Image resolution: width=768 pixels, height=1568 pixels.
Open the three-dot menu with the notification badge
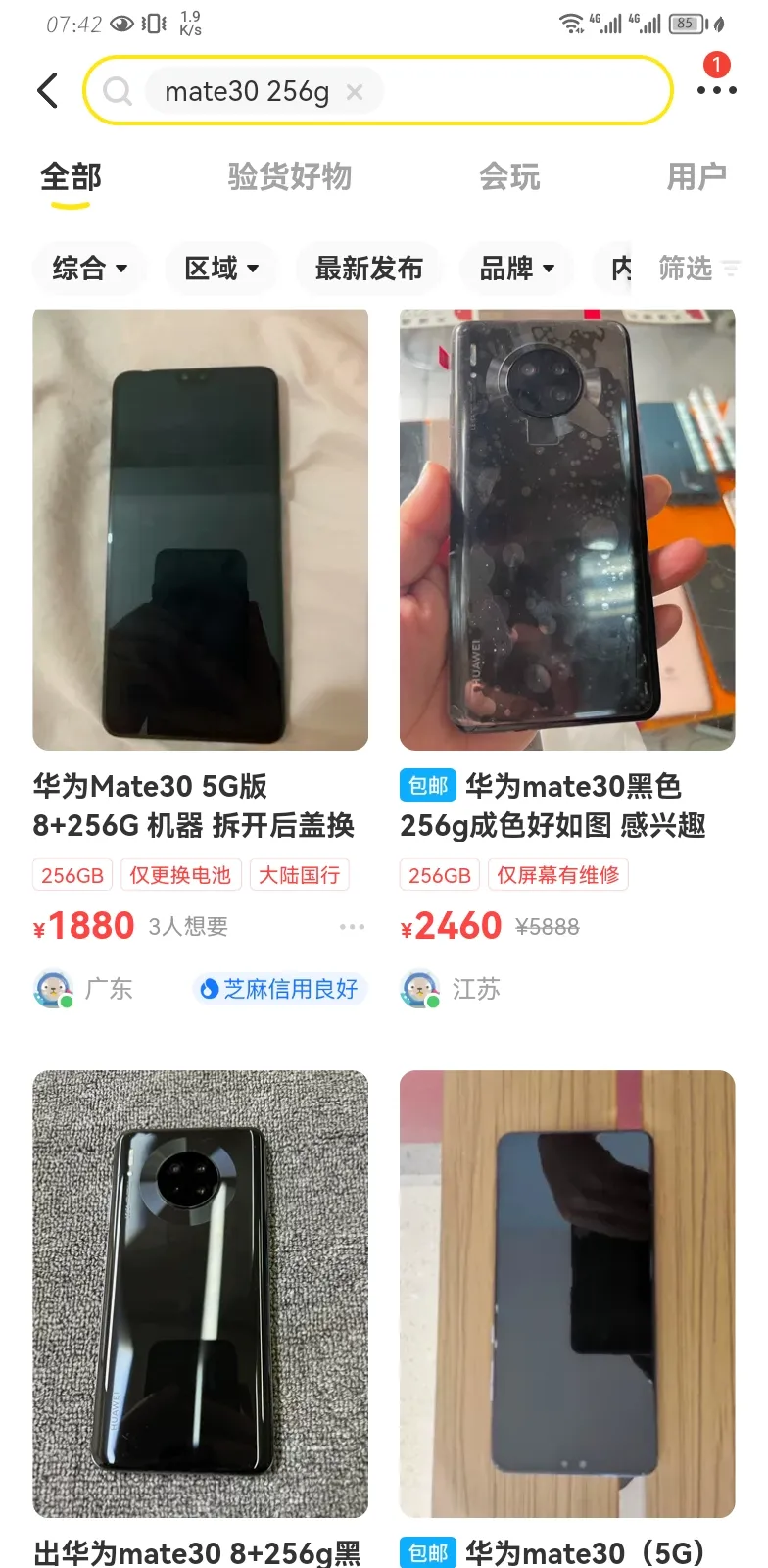point(716,89)
